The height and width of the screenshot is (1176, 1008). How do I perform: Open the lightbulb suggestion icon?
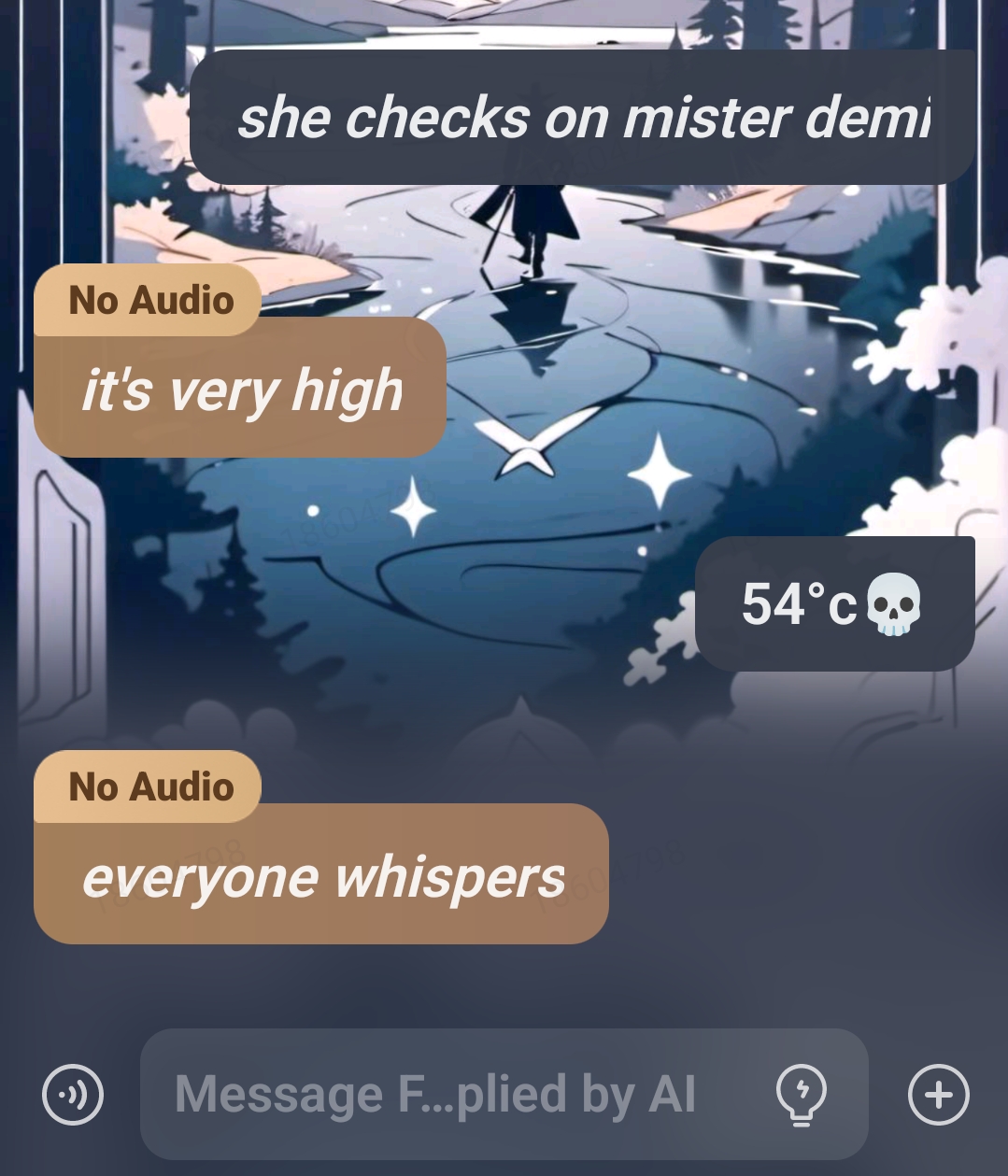tap(802, 1093)
